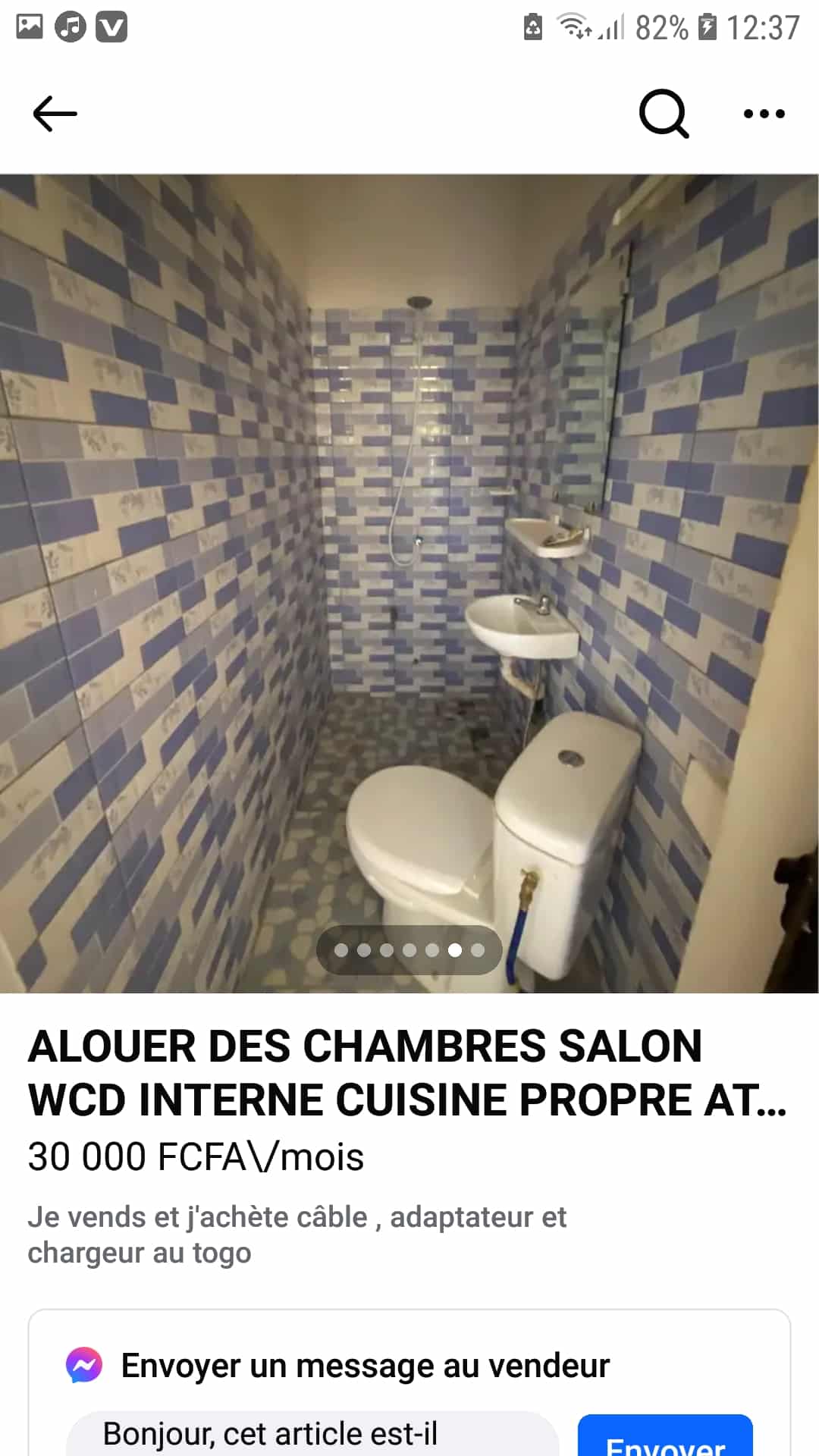Expand the truncated ALOUER DES CHAMBRES title
The width and height of the screenshot is (819, 1456).
pos(407,1073)
